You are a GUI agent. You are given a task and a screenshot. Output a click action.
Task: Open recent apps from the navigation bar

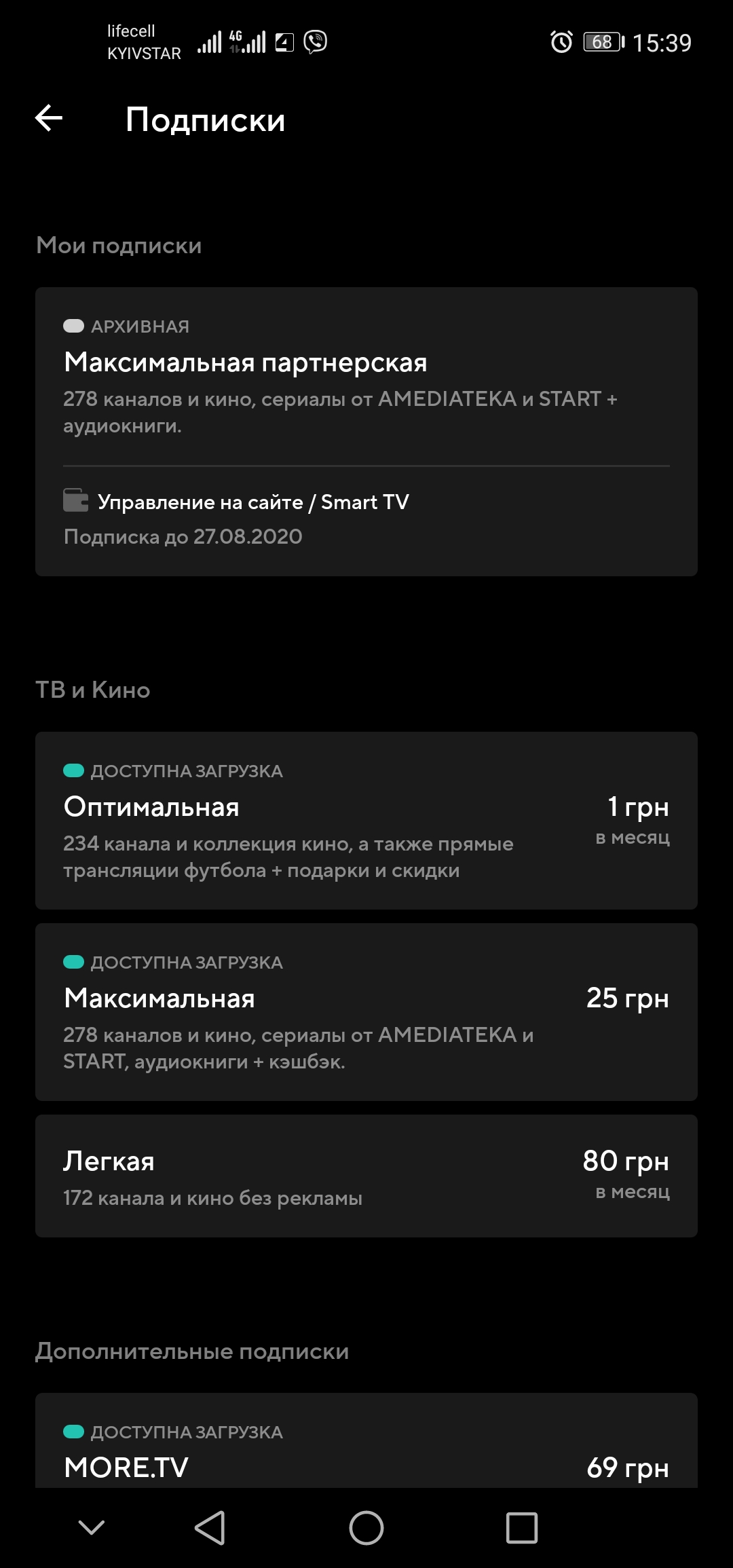(521, 1529)
